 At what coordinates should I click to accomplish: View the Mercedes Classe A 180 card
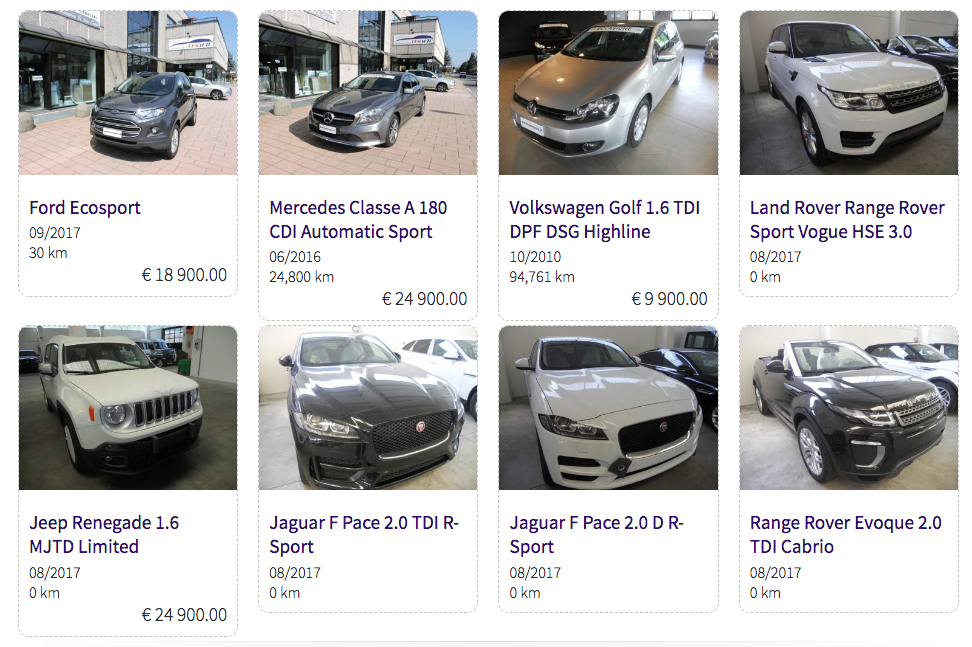[x=357, y=220]
